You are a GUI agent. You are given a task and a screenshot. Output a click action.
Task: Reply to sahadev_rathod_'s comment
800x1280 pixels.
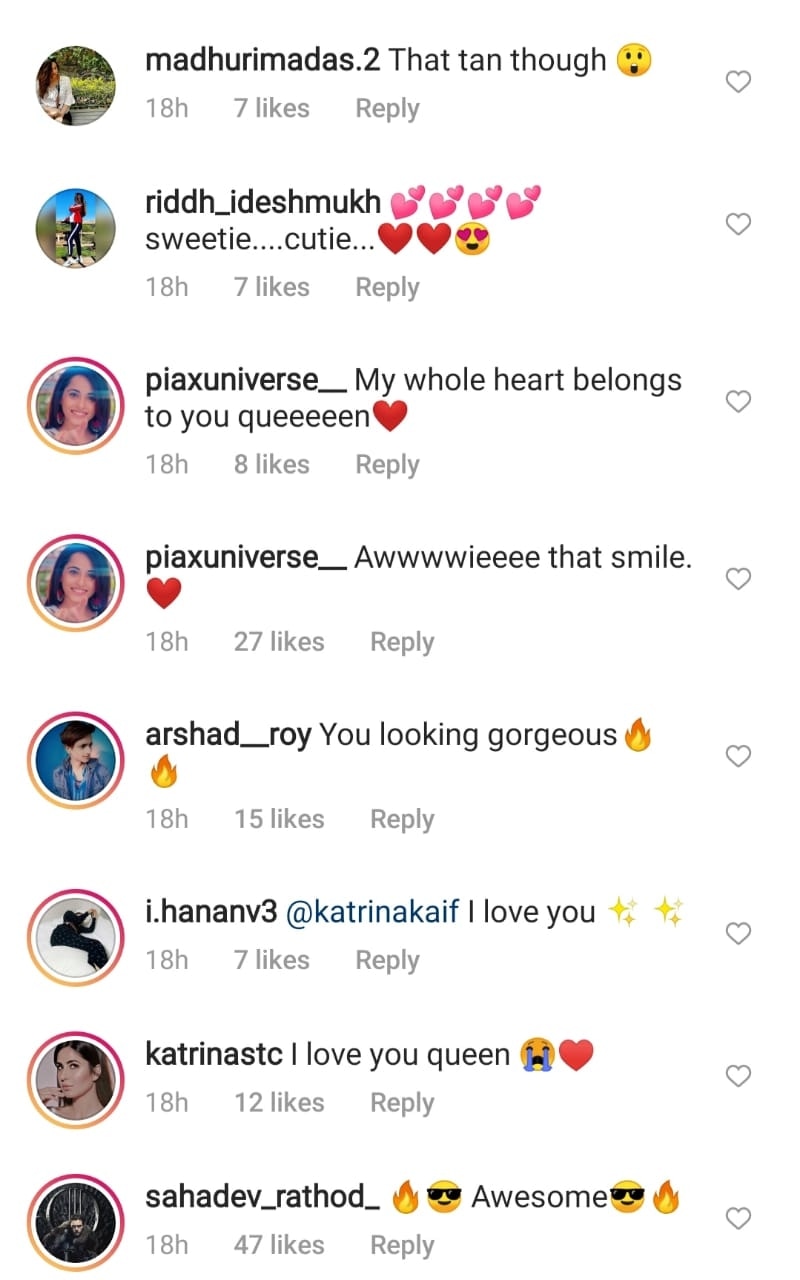point(402,1245)
